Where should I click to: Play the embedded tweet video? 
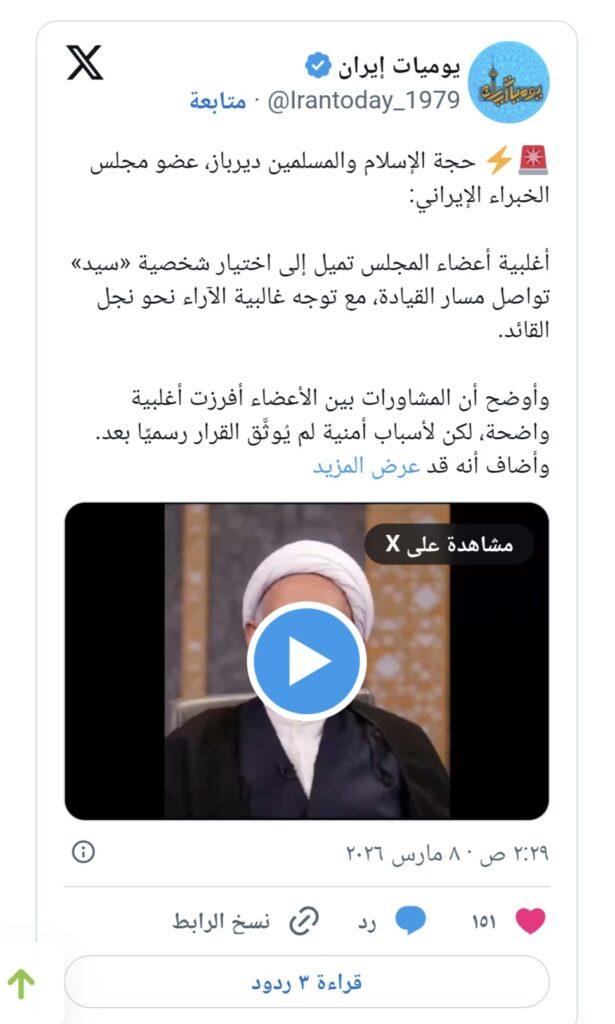coord(306,661)
